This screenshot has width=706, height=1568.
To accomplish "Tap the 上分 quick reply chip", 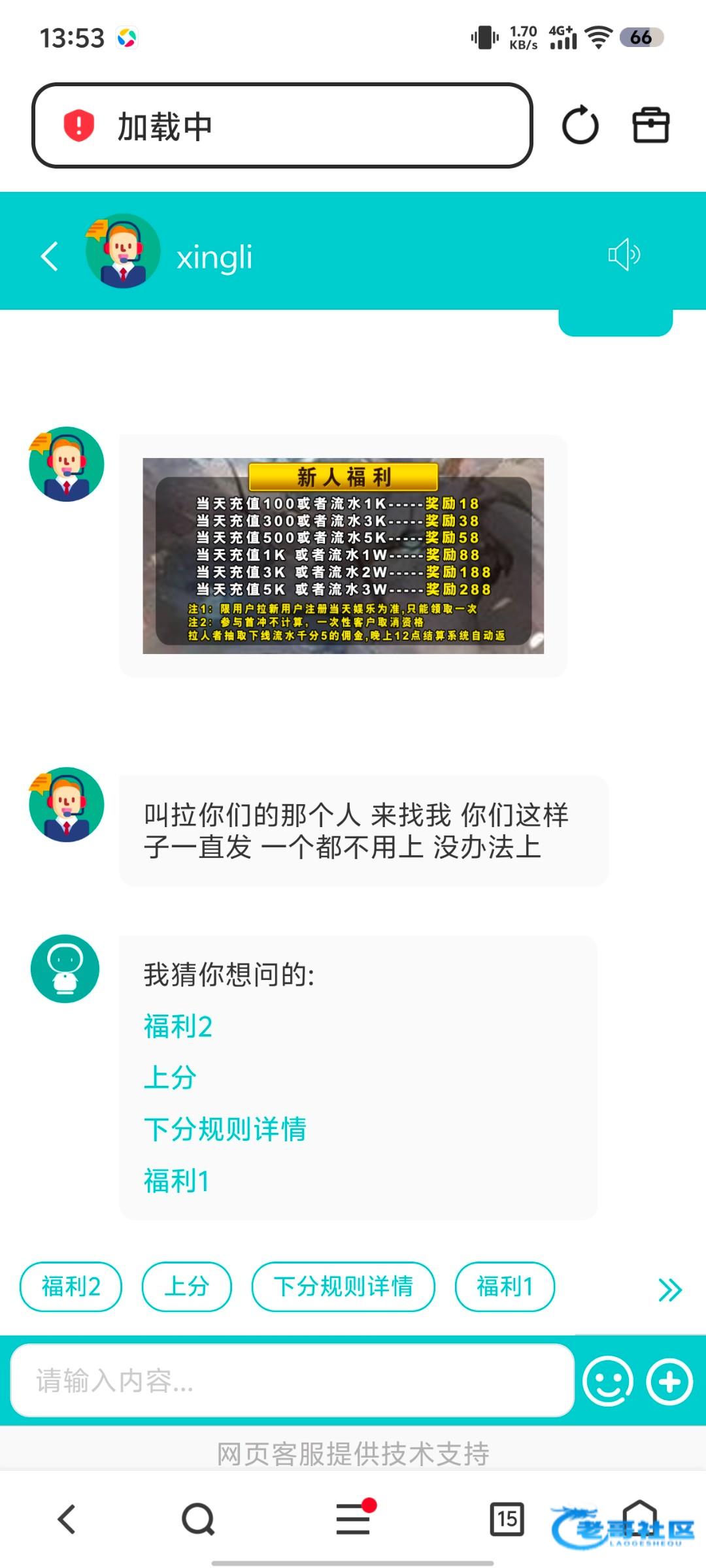I will 186,1286.
